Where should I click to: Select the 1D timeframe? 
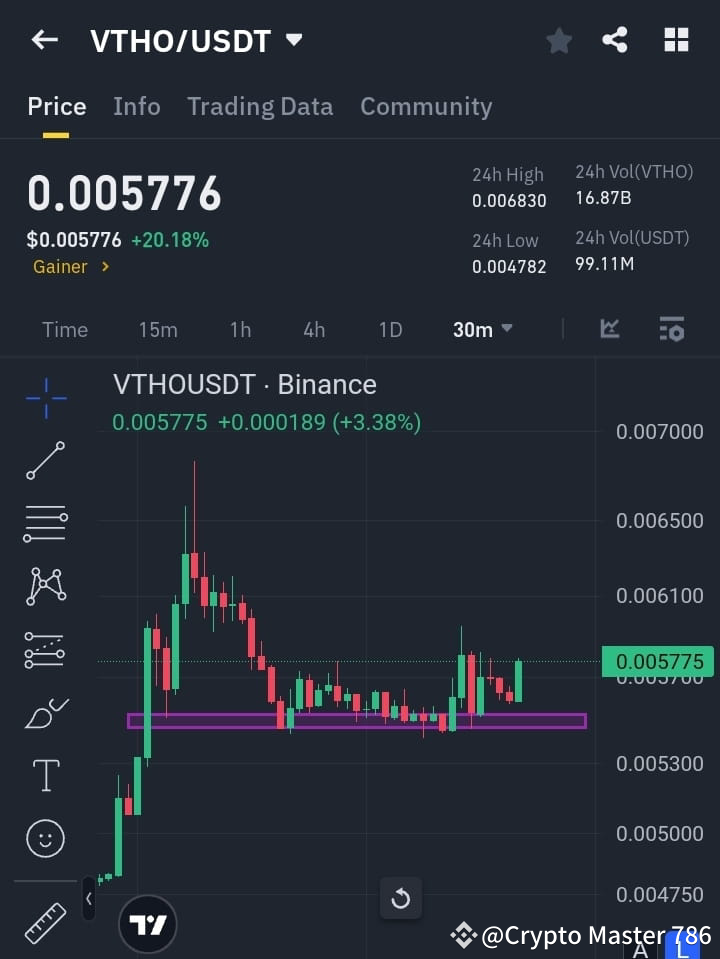click(x=390, y=330)
